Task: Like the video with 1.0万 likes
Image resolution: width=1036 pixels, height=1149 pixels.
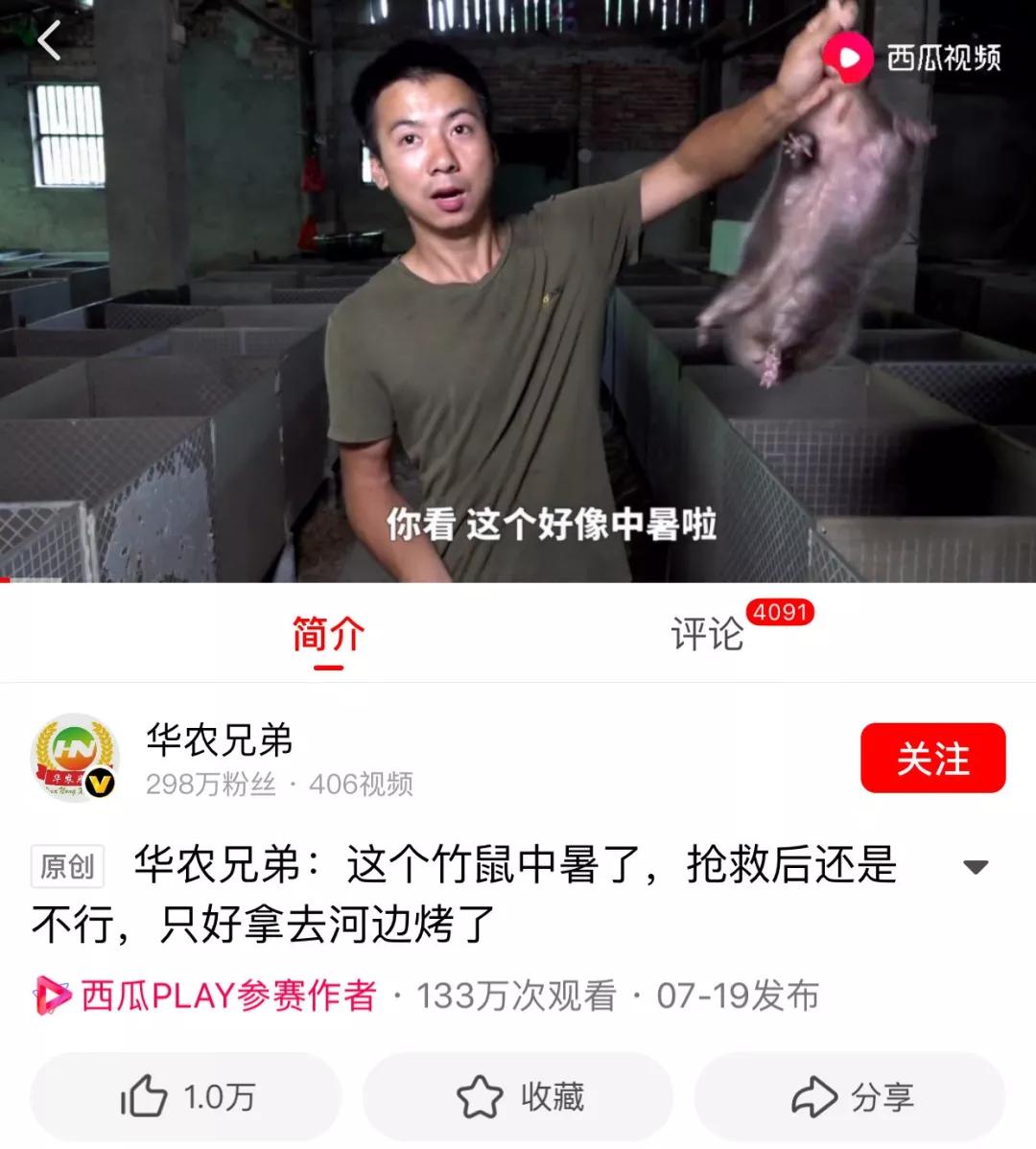Action: click(186, 1096)
